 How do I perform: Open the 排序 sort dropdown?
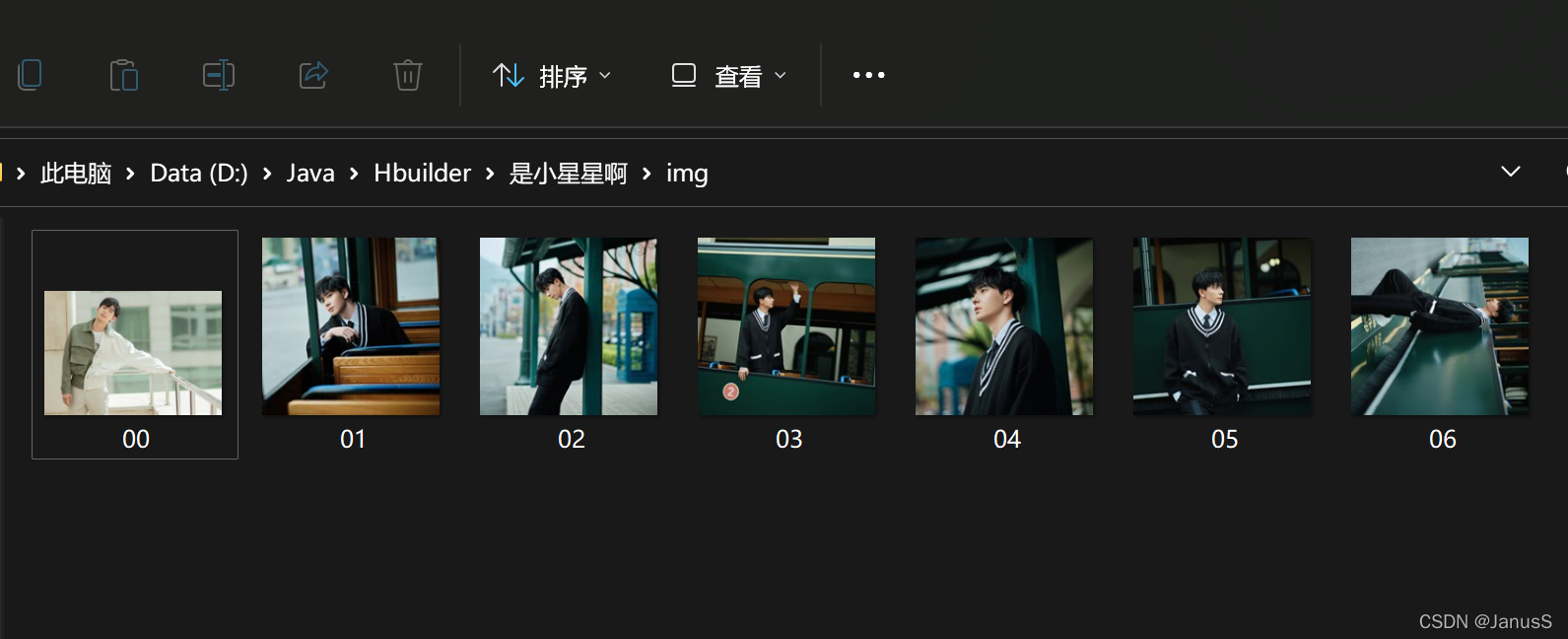coord(552,76)
